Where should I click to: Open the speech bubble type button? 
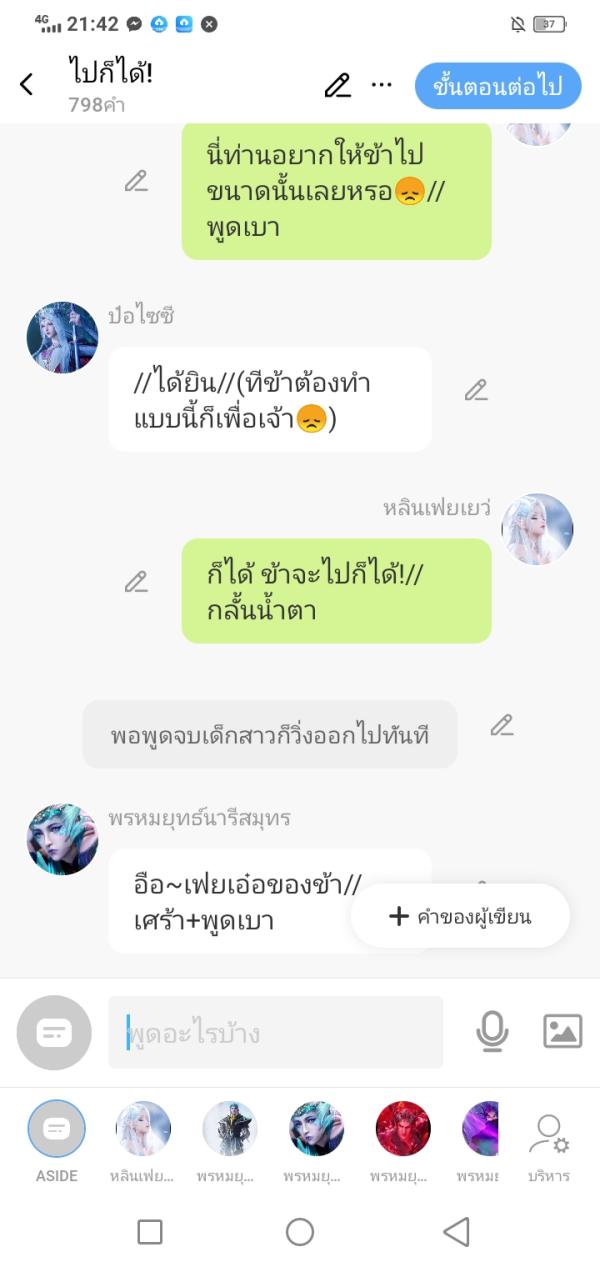coord(54,1032)
